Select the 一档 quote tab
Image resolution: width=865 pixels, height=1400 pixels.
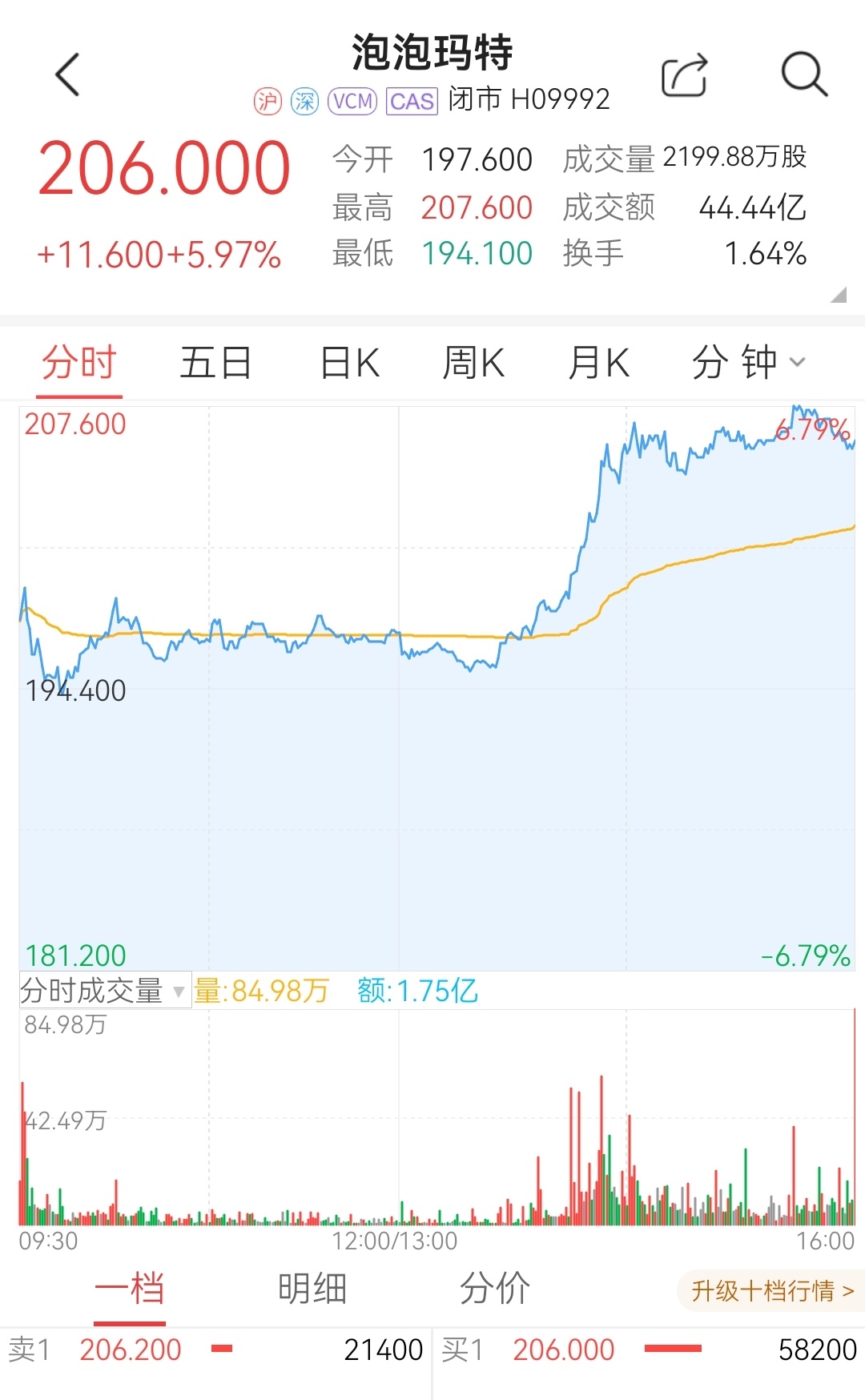(x=129, y=1289)
